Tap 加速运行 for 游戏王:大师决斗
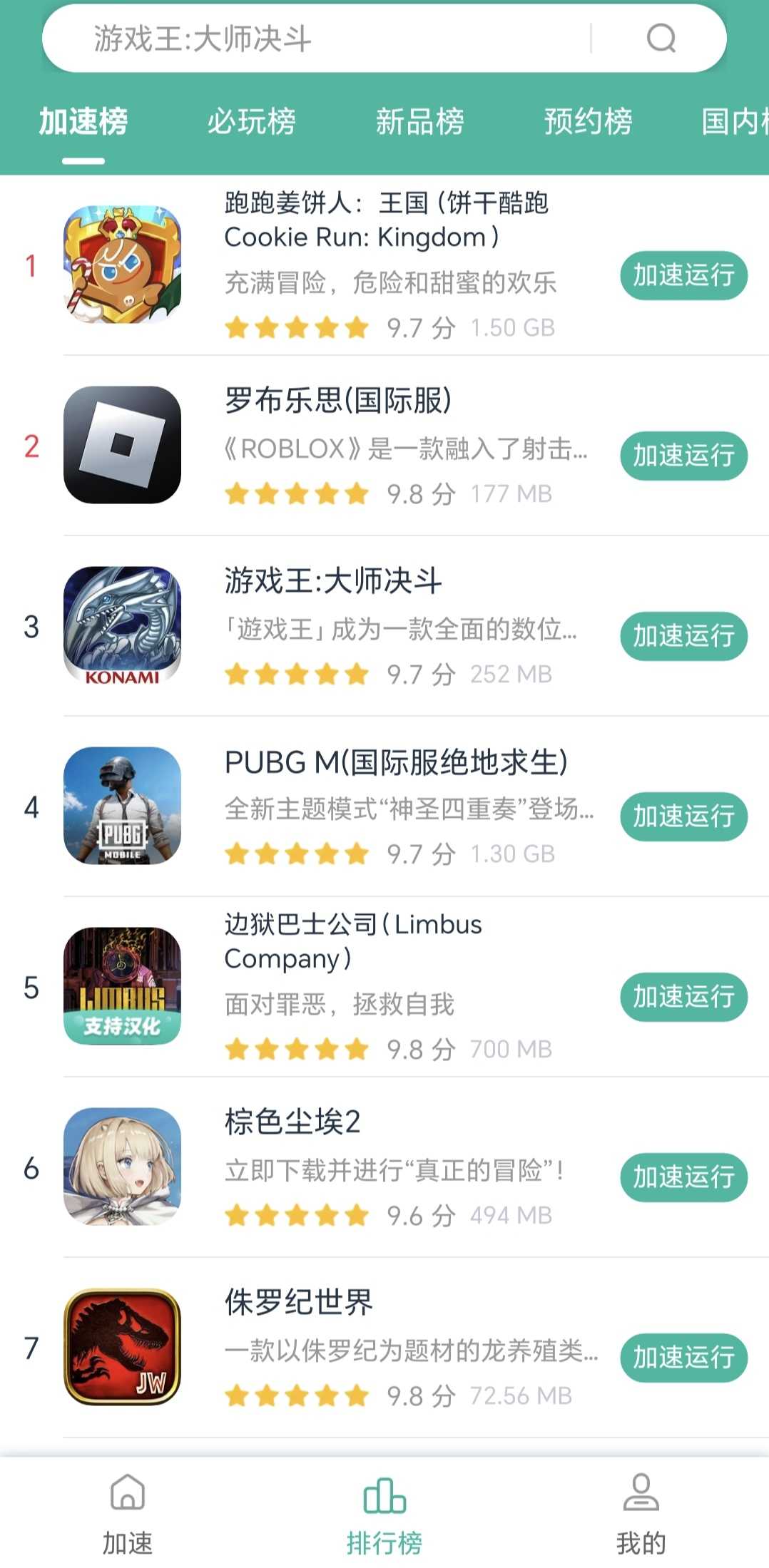 tap(683, 636)
